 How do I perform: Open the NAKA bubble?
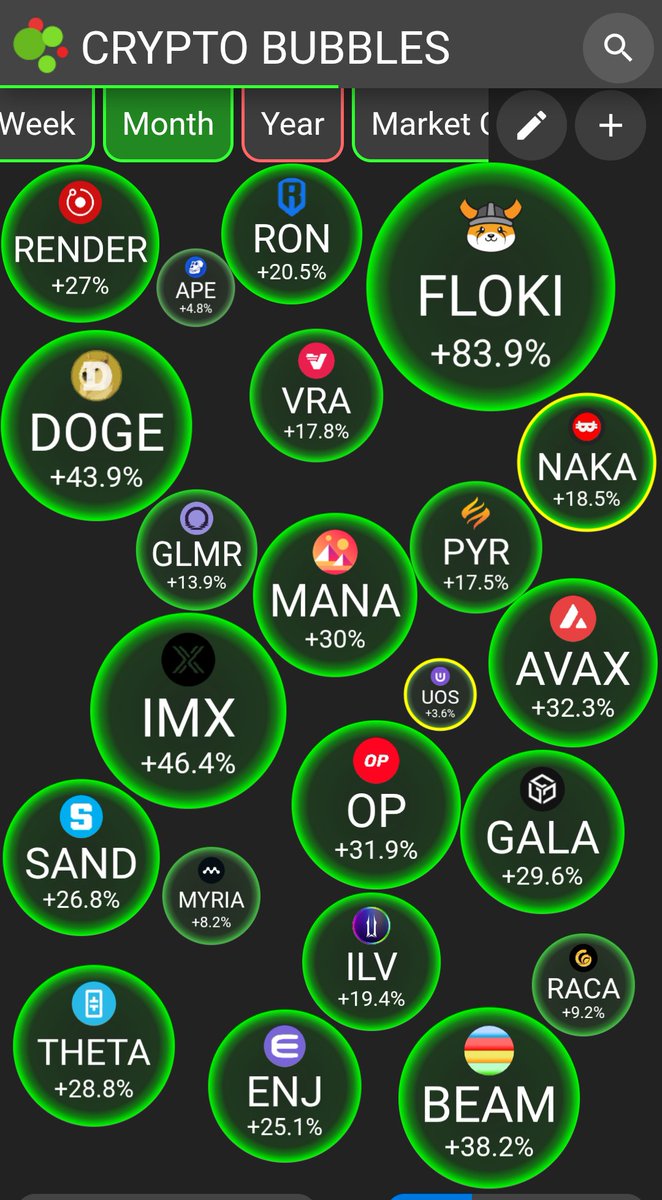tap(585, 461)
